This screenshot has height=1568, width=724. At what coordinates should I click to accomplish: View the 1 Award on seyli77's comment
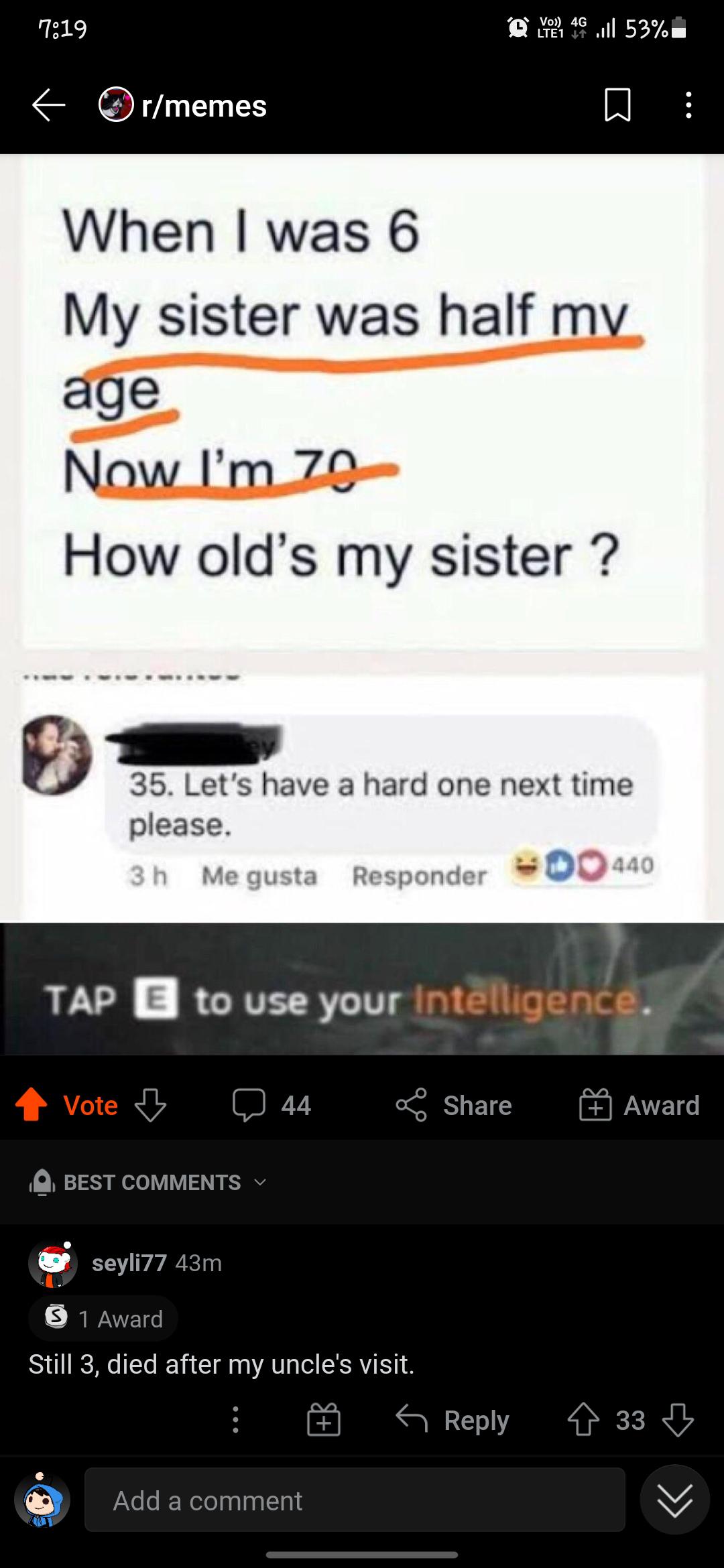tap(104, 1319)
